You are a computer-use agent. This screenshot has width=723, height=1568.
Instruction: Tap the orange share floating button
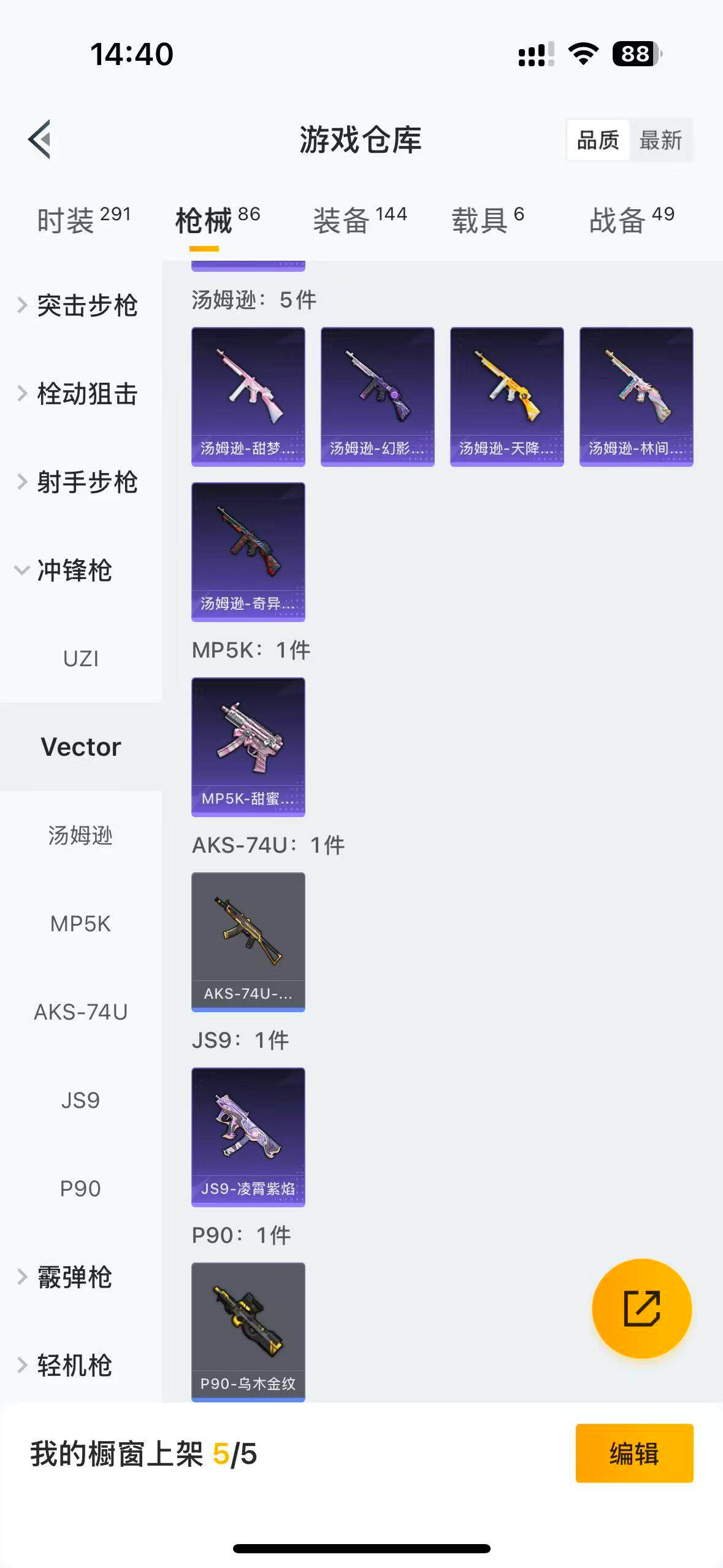click(x=641, y=1309)
